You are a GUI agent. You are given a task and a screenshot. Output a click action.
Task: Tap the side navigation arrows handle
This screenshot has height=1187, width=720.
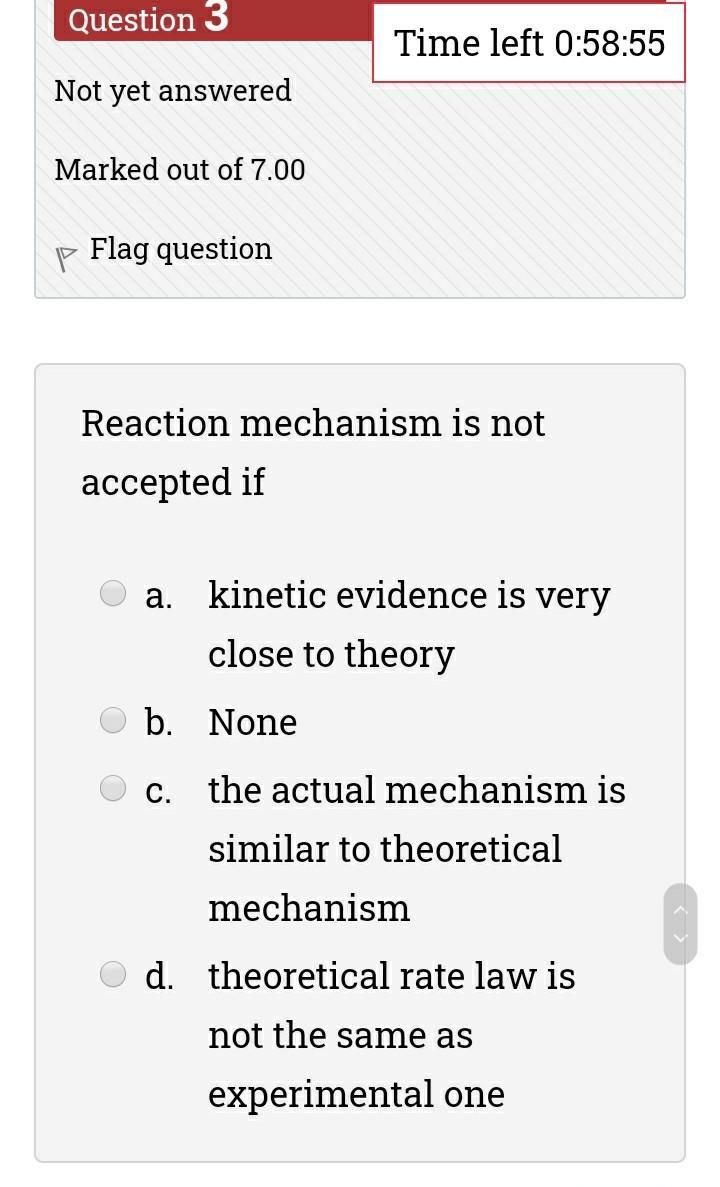coord(680,923)
